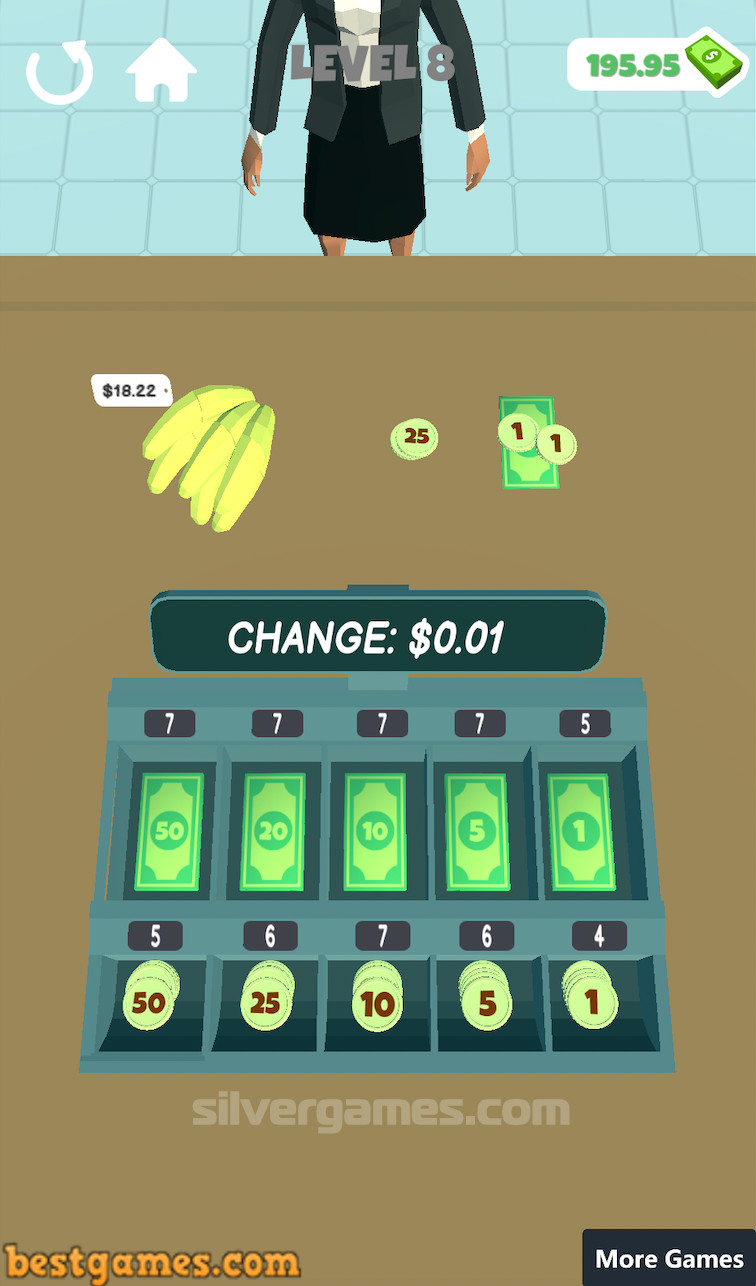The height and width of the screenshot is (1286, 756).
Task: Pick a 50 cent coin
Action: (x=149, y=1002)
